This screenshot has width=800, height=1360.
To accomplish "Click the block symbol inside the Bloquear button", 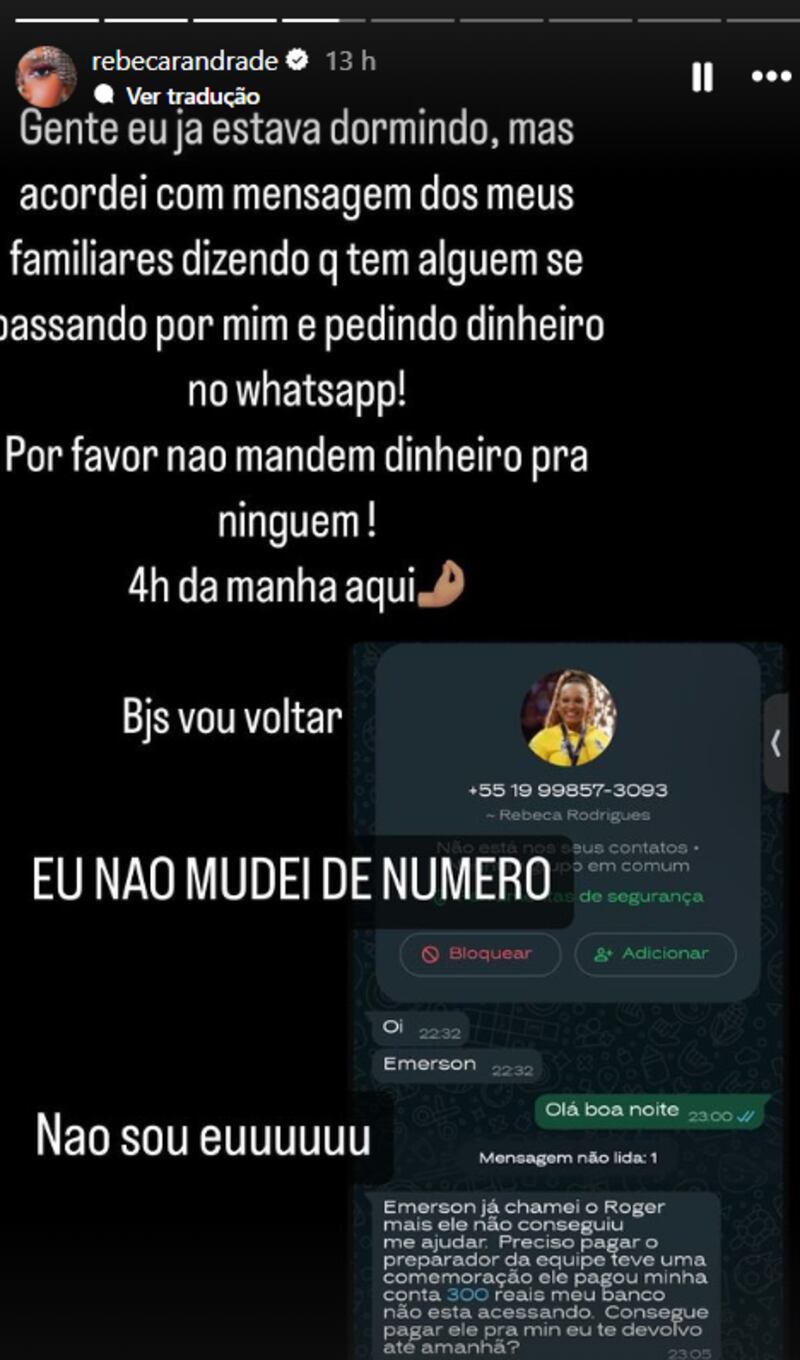I will point(433,954).
